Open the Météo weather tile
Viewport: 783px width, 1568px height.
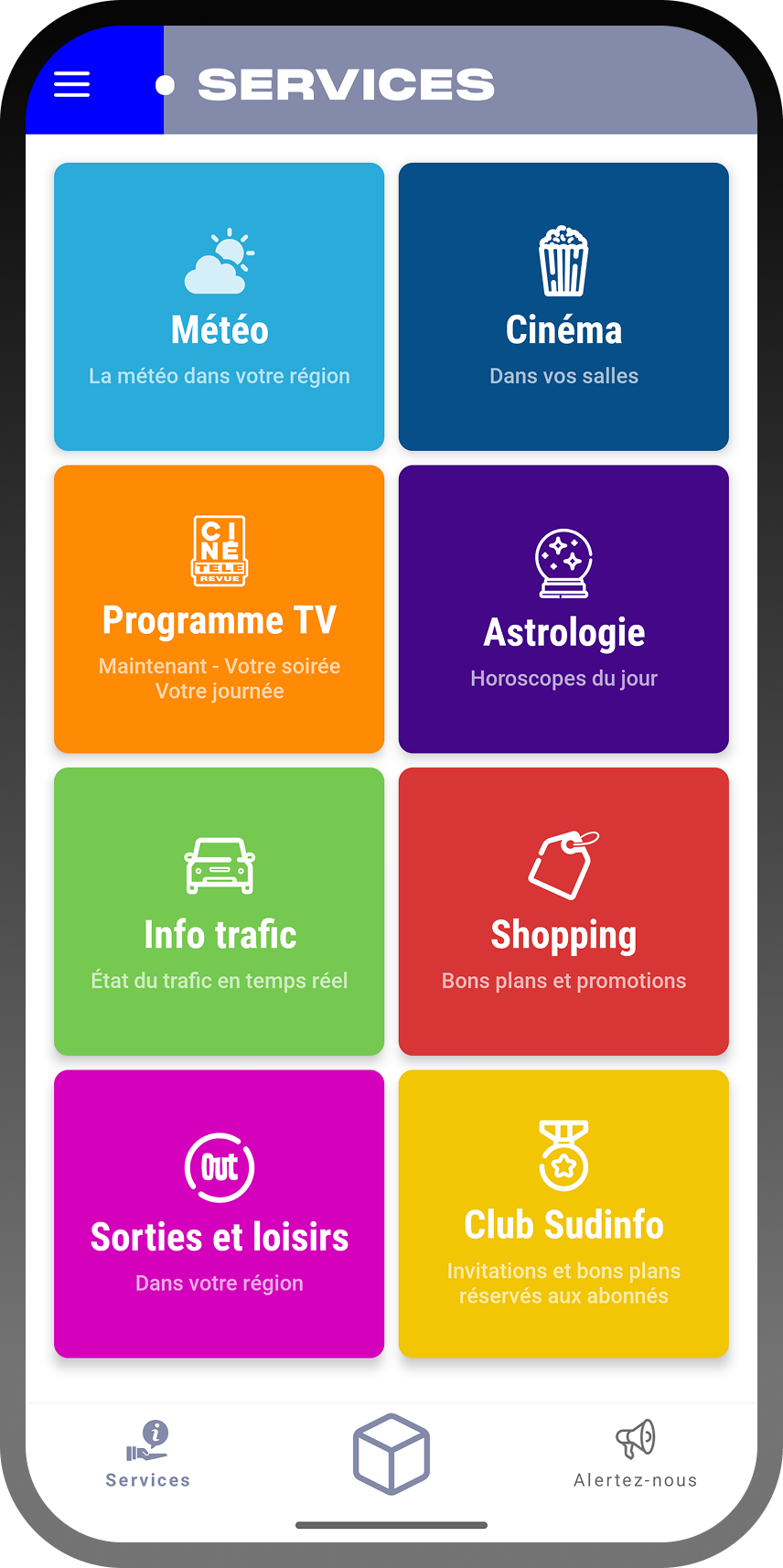(x=220, y=306)
